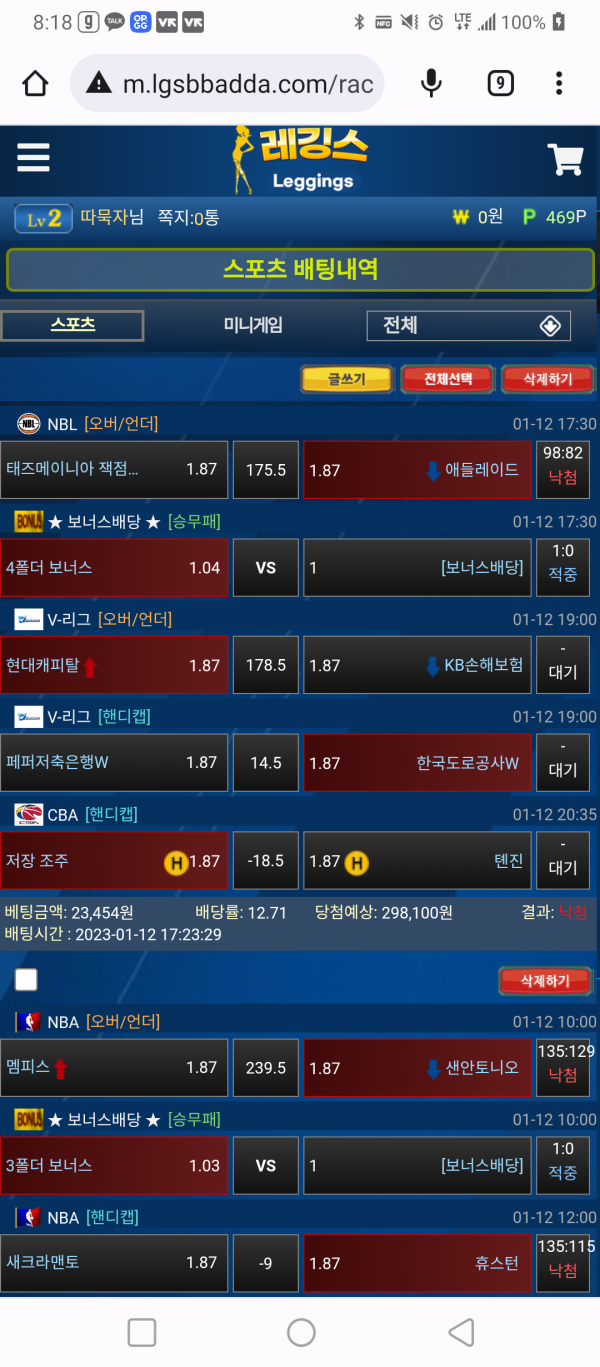Open the browser home page
Image resolution: width=600 pixels, height=1367 pixels.
coord(35,84)
